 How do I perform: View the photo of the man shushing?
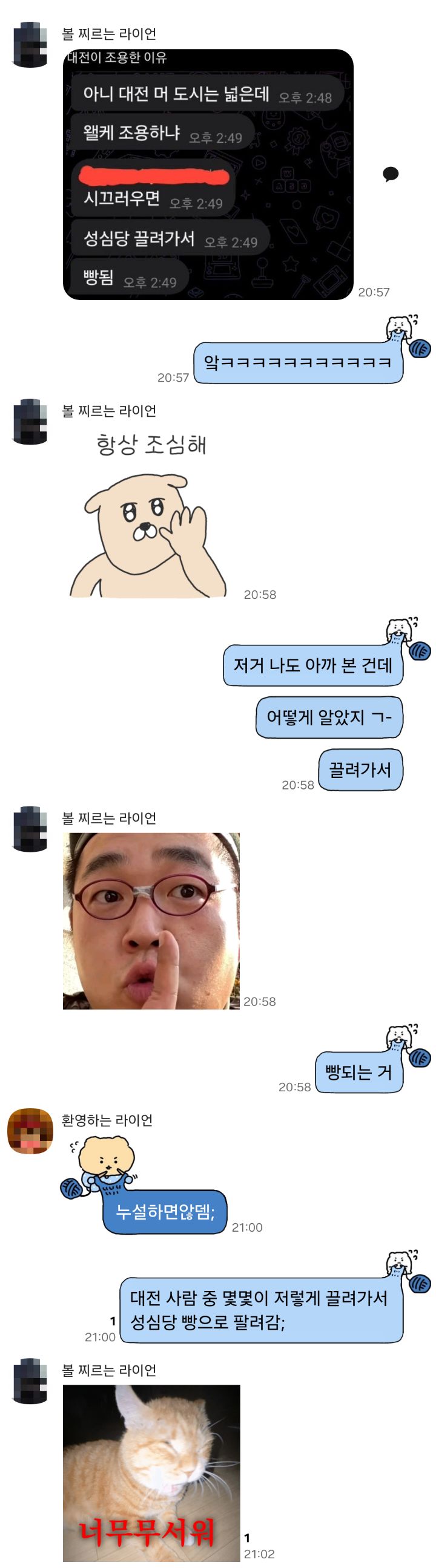[151, 921]
